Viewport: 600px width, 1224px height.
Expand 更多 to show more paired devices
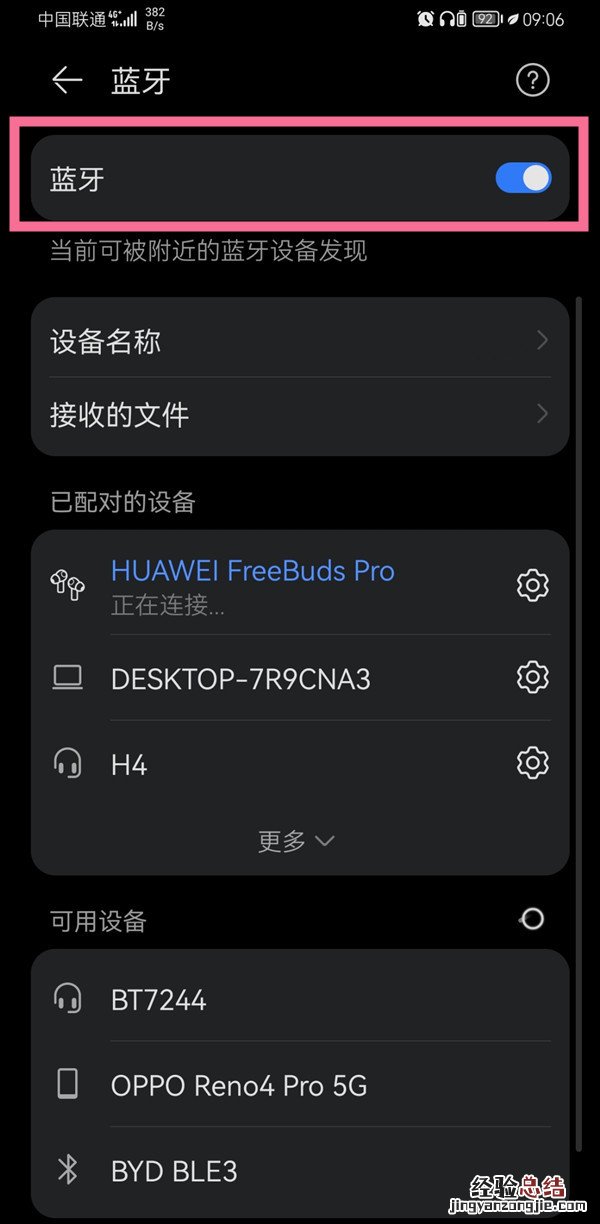pos(296,841)
